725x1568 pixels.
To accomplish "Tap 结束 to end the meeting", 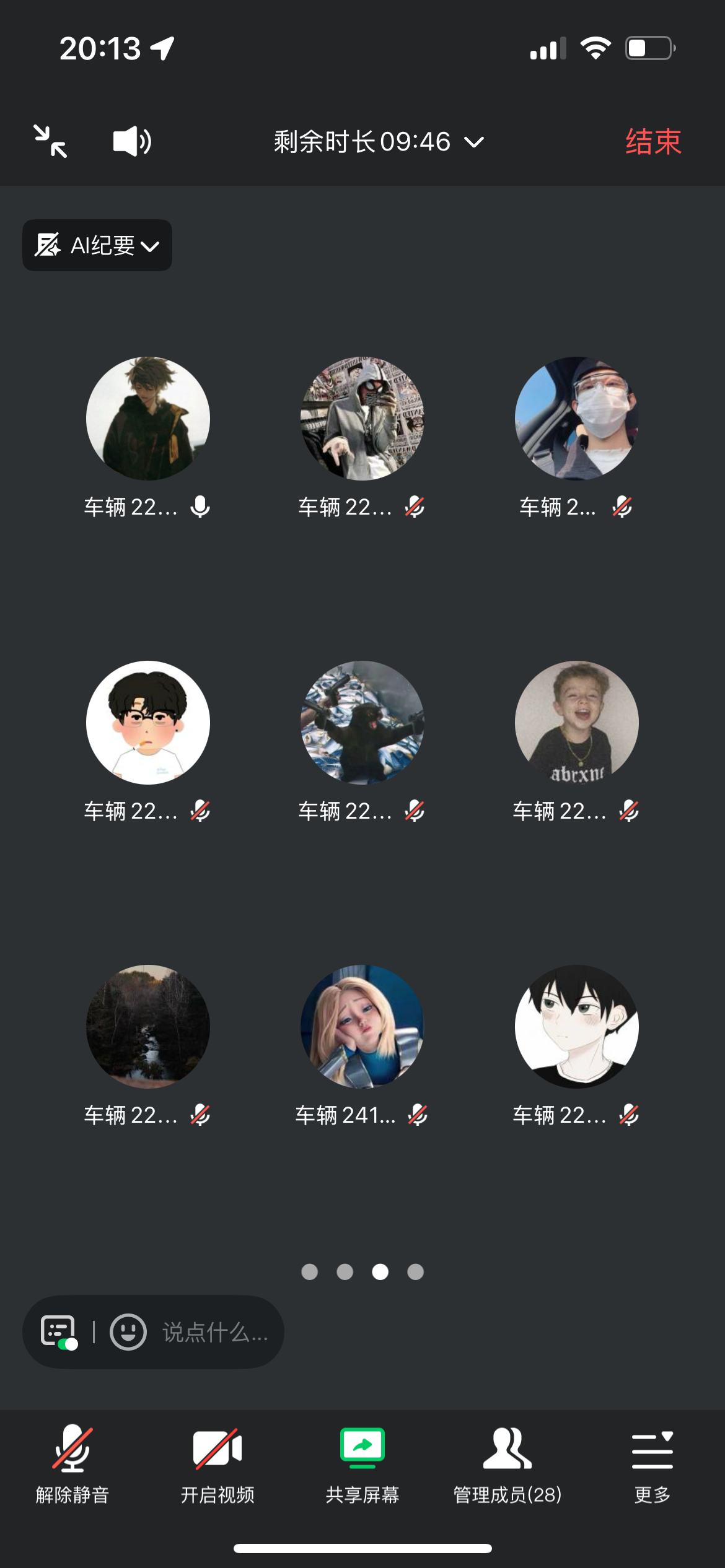I will [653, 142].
